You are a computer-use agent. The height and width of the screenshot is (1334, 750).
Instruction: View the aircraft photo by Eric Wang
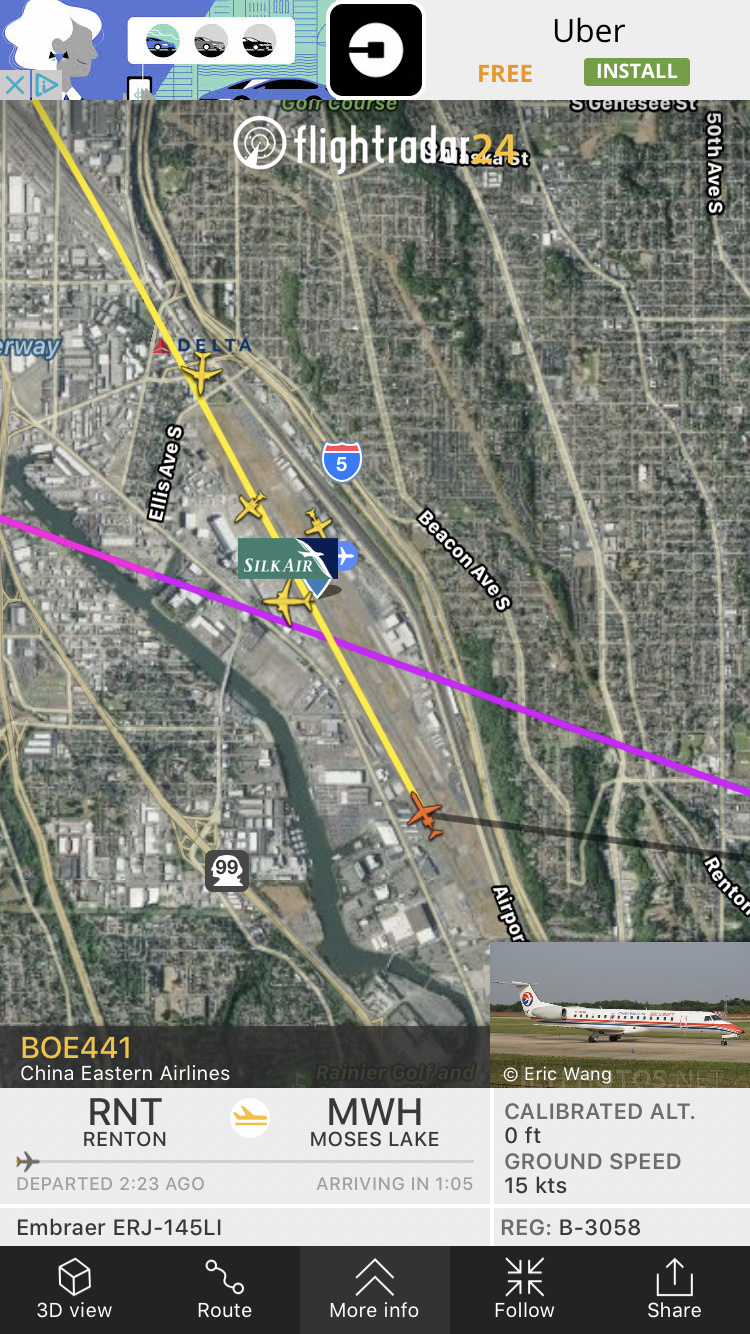point(619,1014)
